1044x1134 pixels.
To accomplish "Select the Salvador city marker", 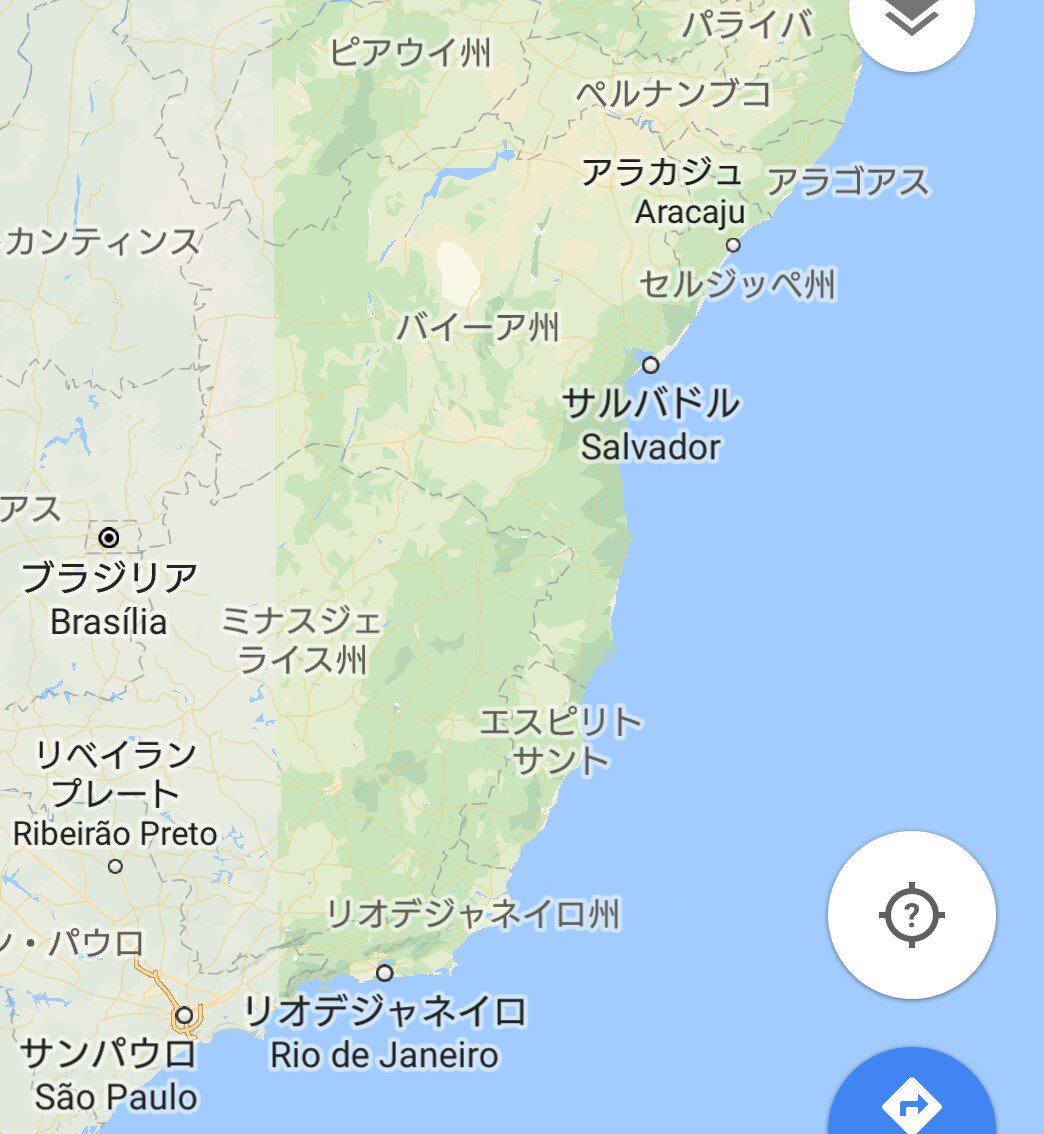I will (x=651, y=364).
